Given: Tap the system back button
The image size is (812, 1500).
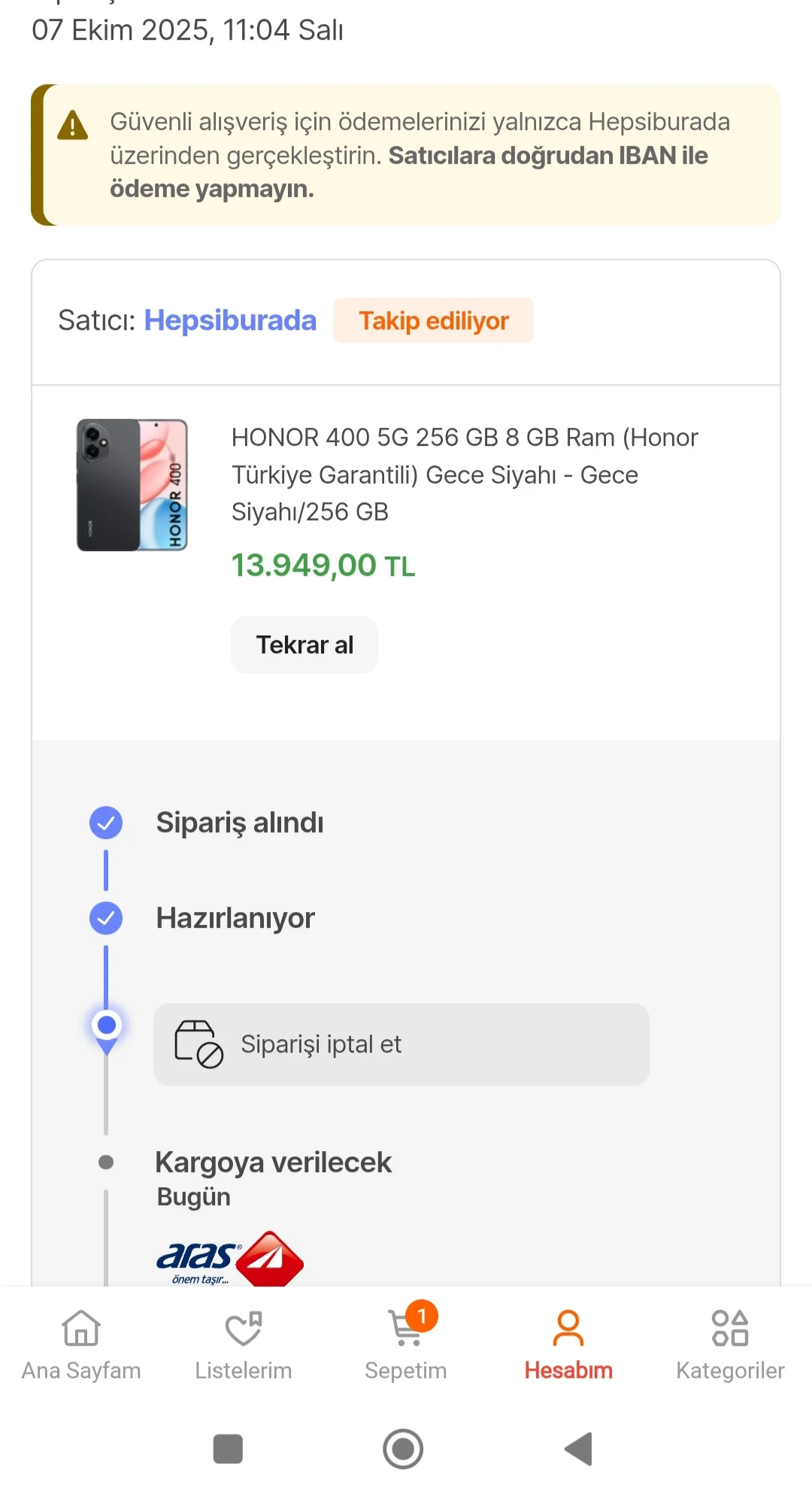Looking at the screenshot, I should (x=579, y=1449).
